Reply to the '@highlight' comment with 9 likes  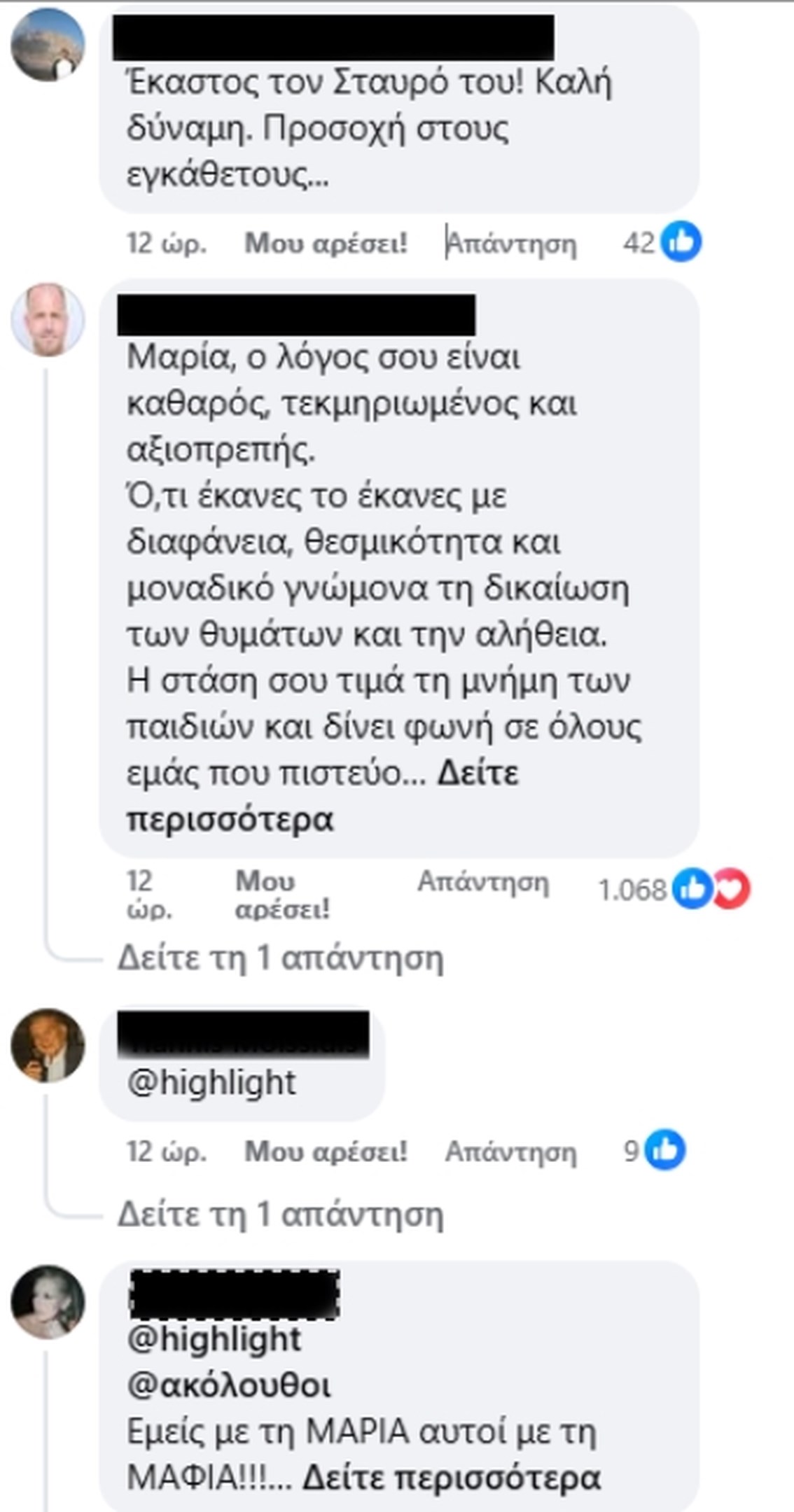point(511,1151)
